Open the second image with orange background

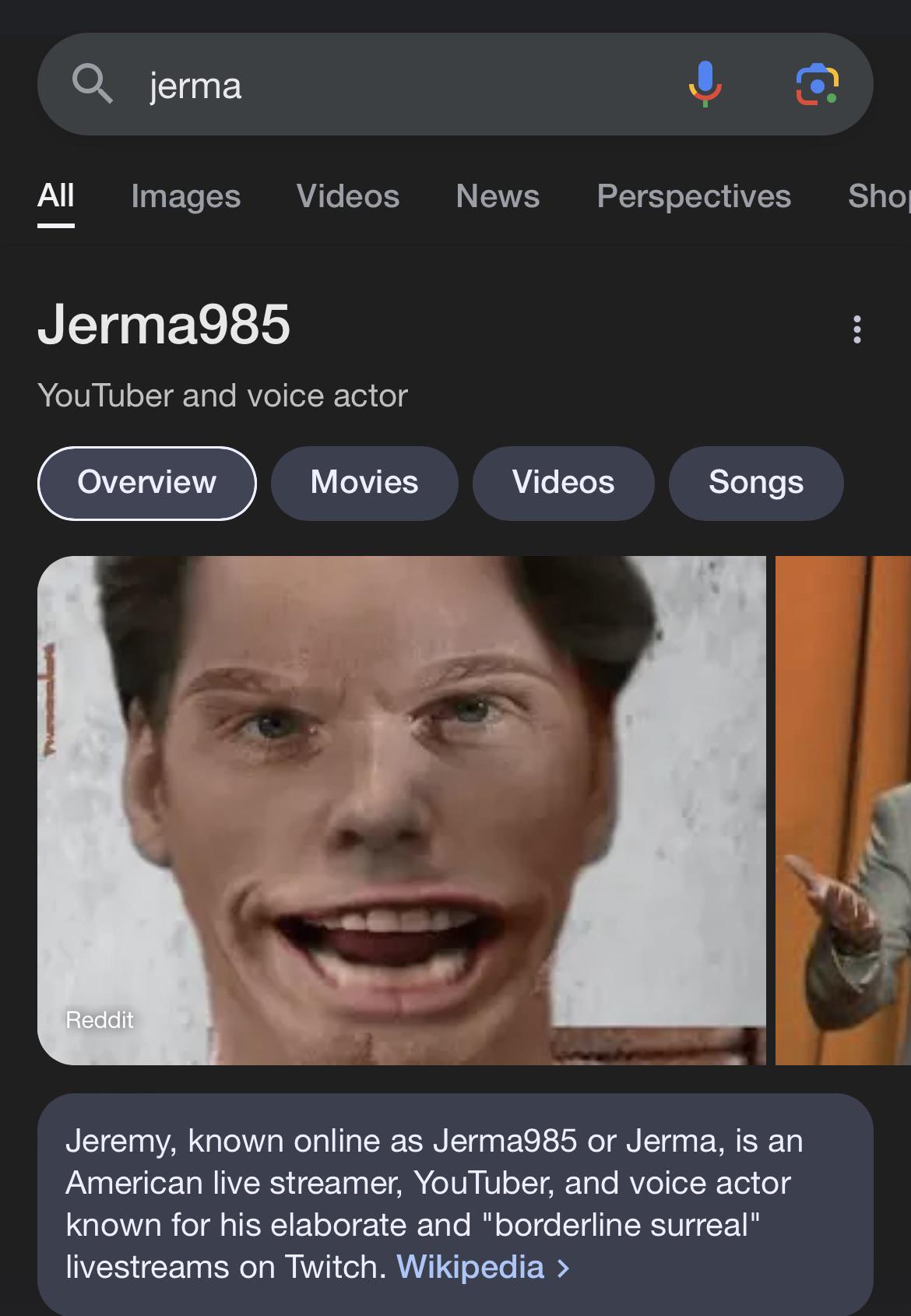tap(844, 810)
